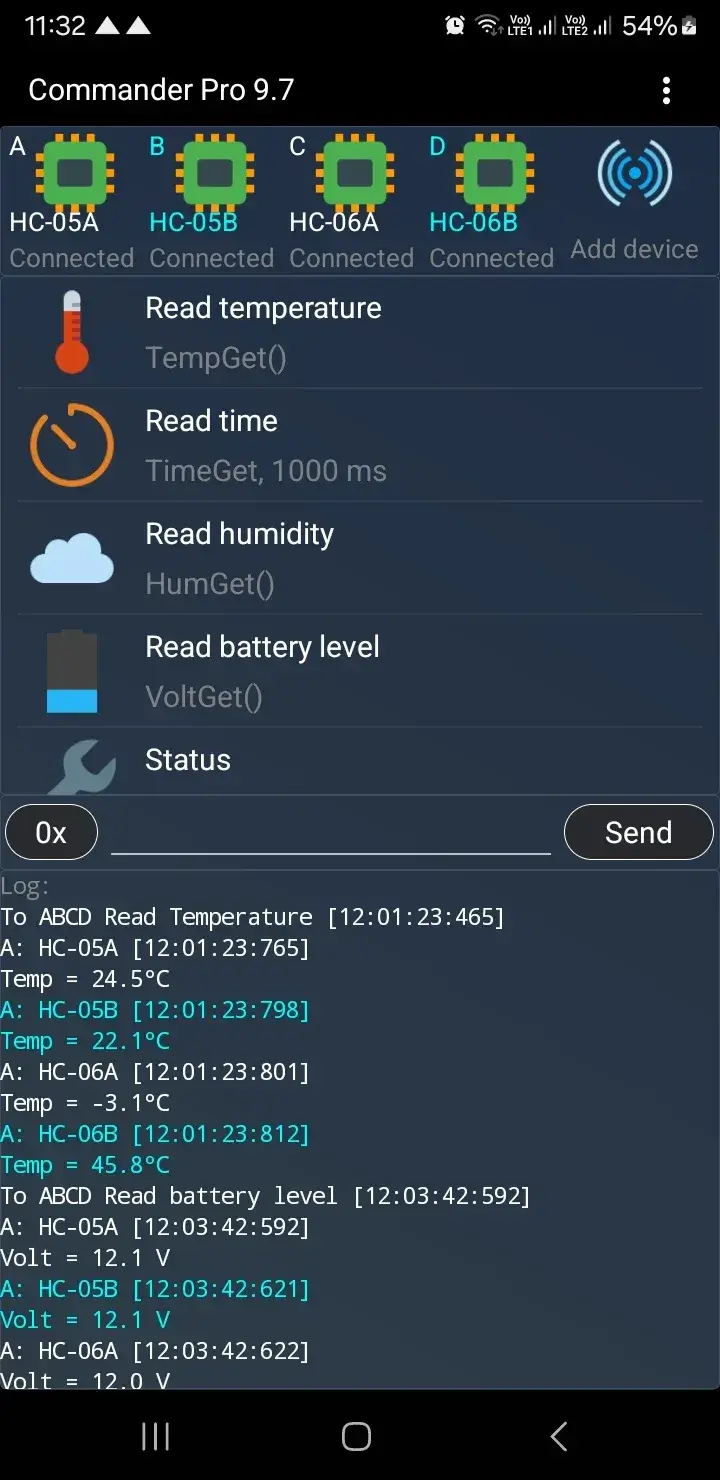720x1480 pixels.
Task: Run the Read temperature command
Action: [360, 332]
